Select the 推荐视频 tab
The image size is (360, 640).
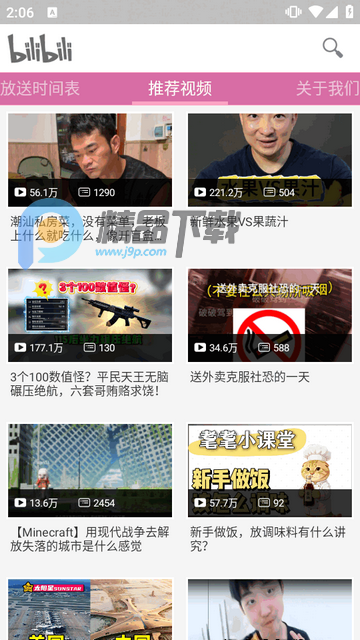(x=180, y=88)
